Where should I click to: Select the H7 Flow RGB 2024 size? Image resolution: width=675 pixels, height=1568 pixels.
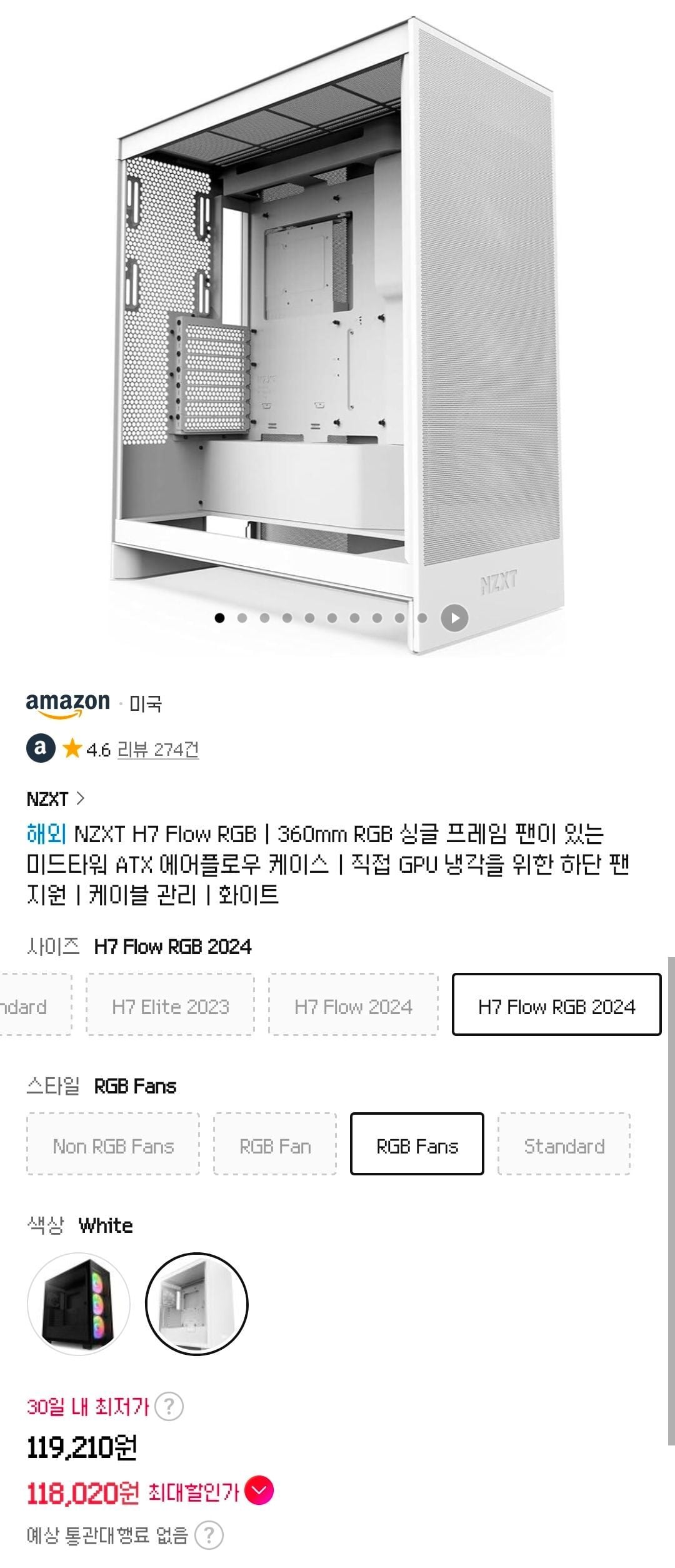coord(556,1007)
